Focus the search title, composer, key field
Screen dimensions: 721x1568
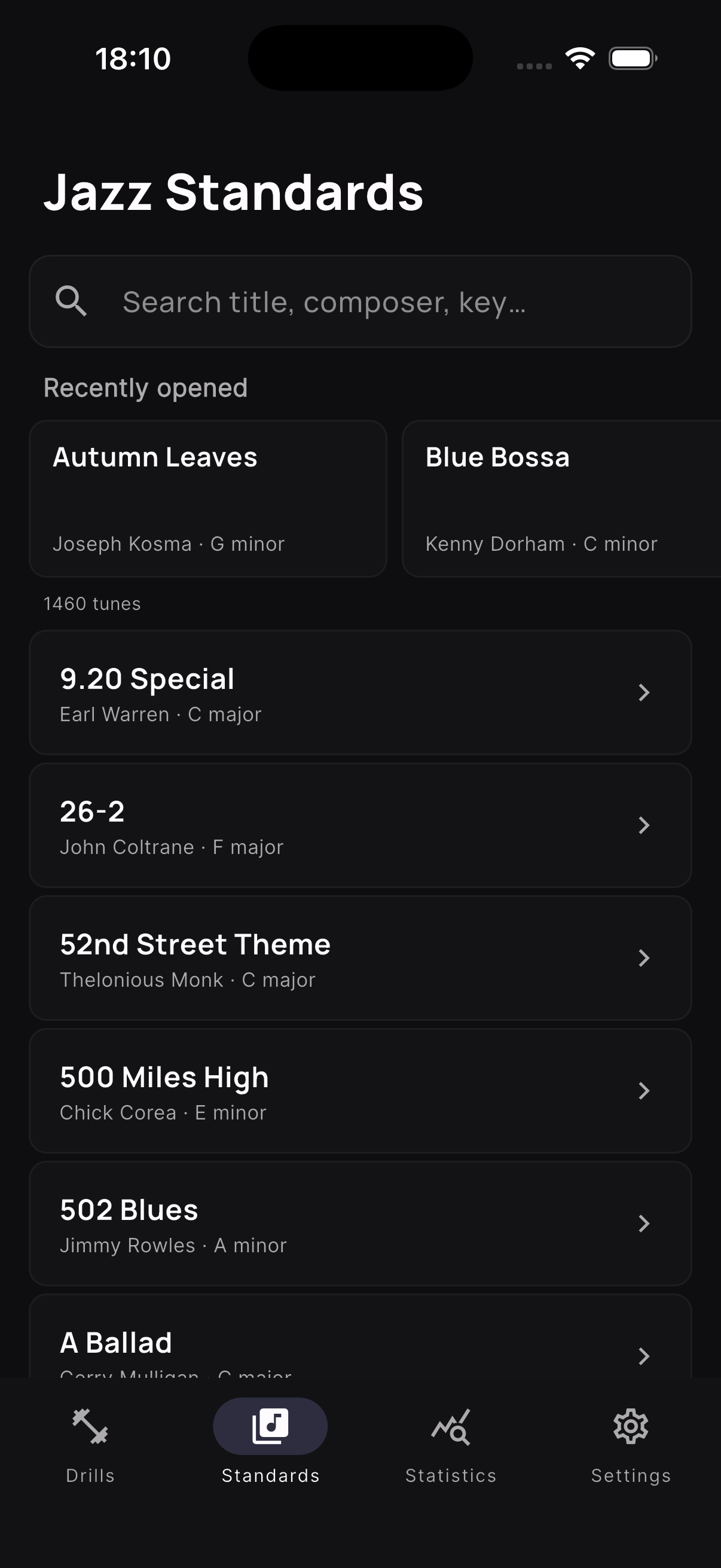point(360,302)
